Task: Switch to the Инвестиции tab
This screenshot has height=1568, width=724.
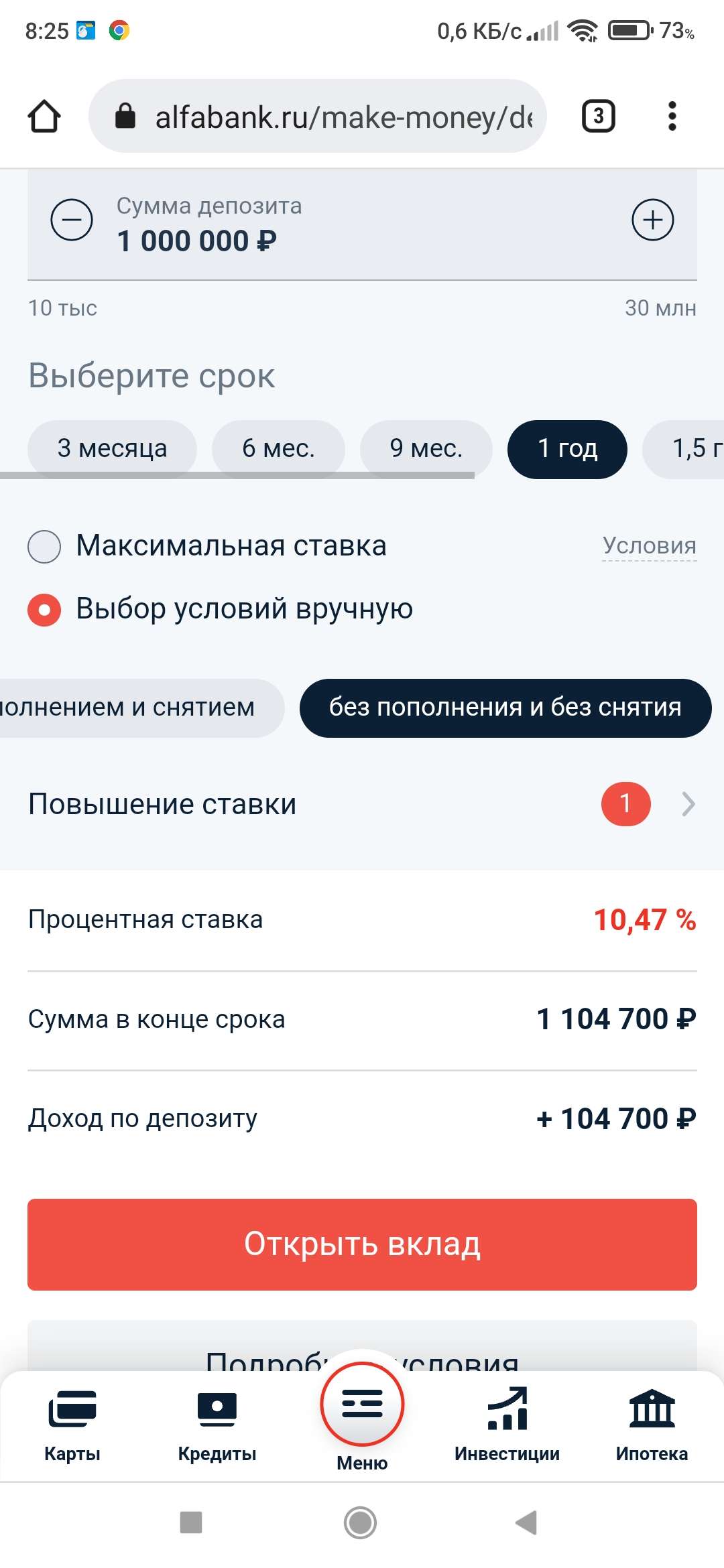Action: [507, 1424]
